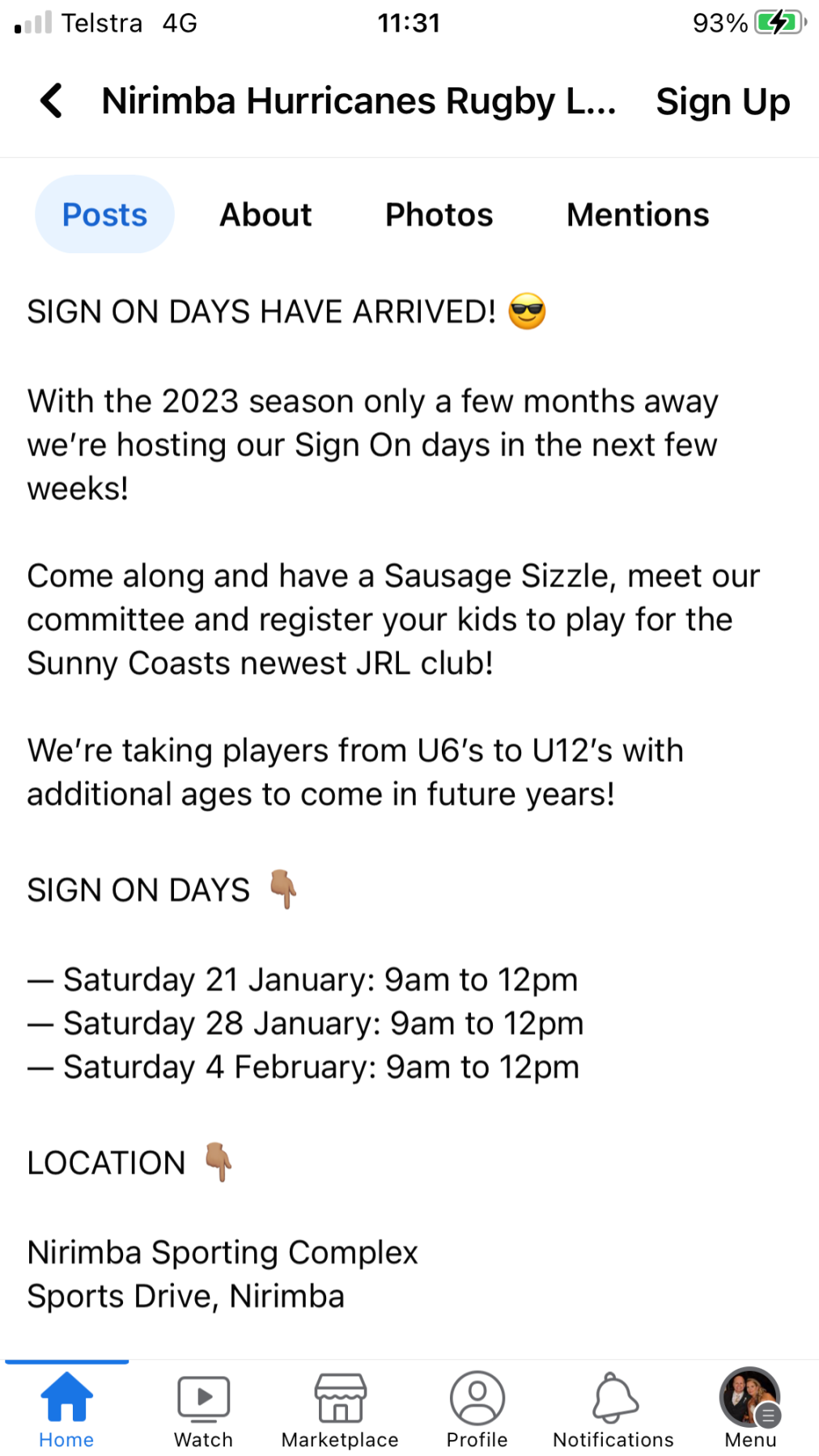Tap the Sign Up button

pyautogui.click(x=723, y=102)
